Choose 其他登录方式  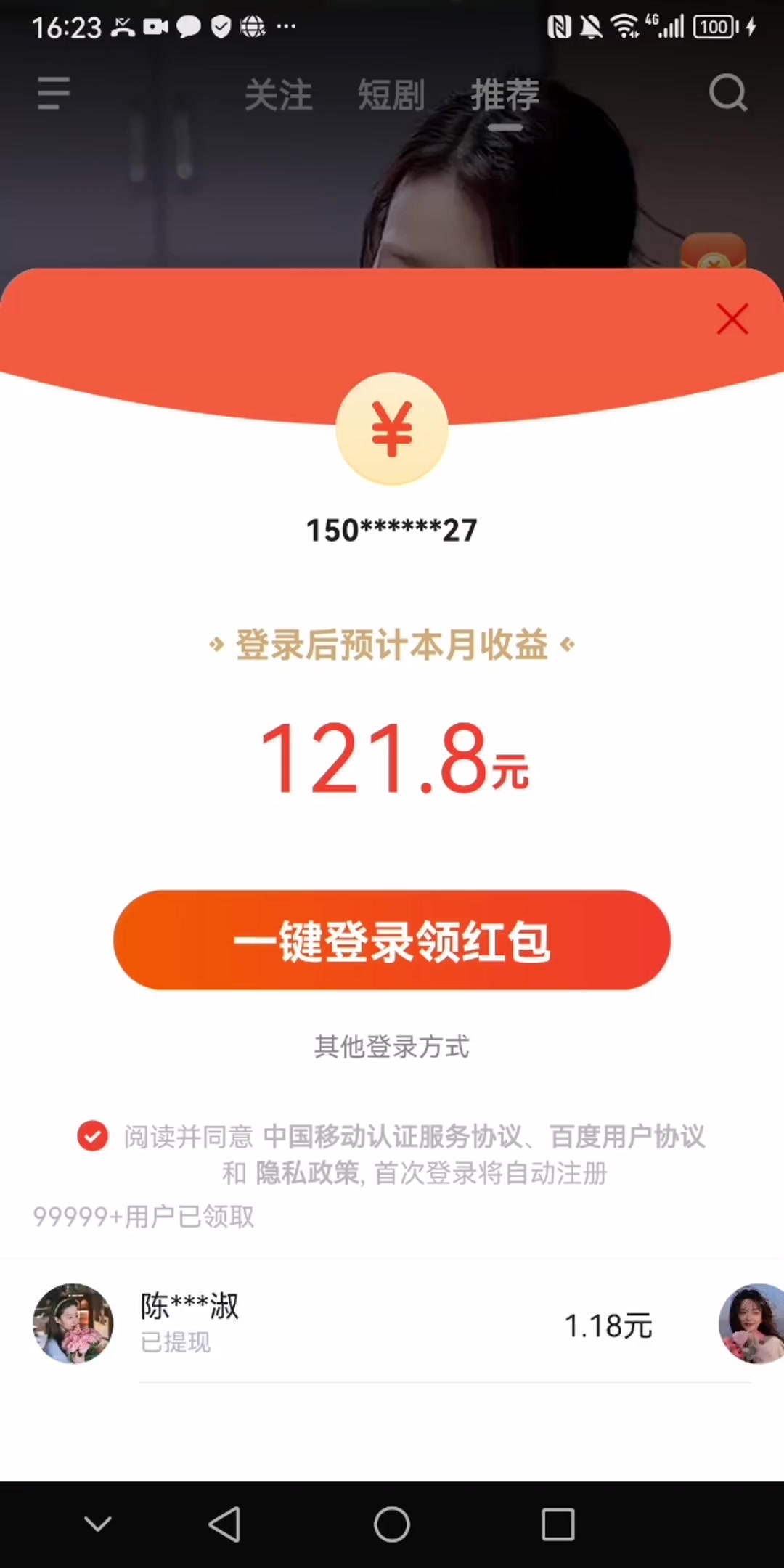pos(392,1047)
